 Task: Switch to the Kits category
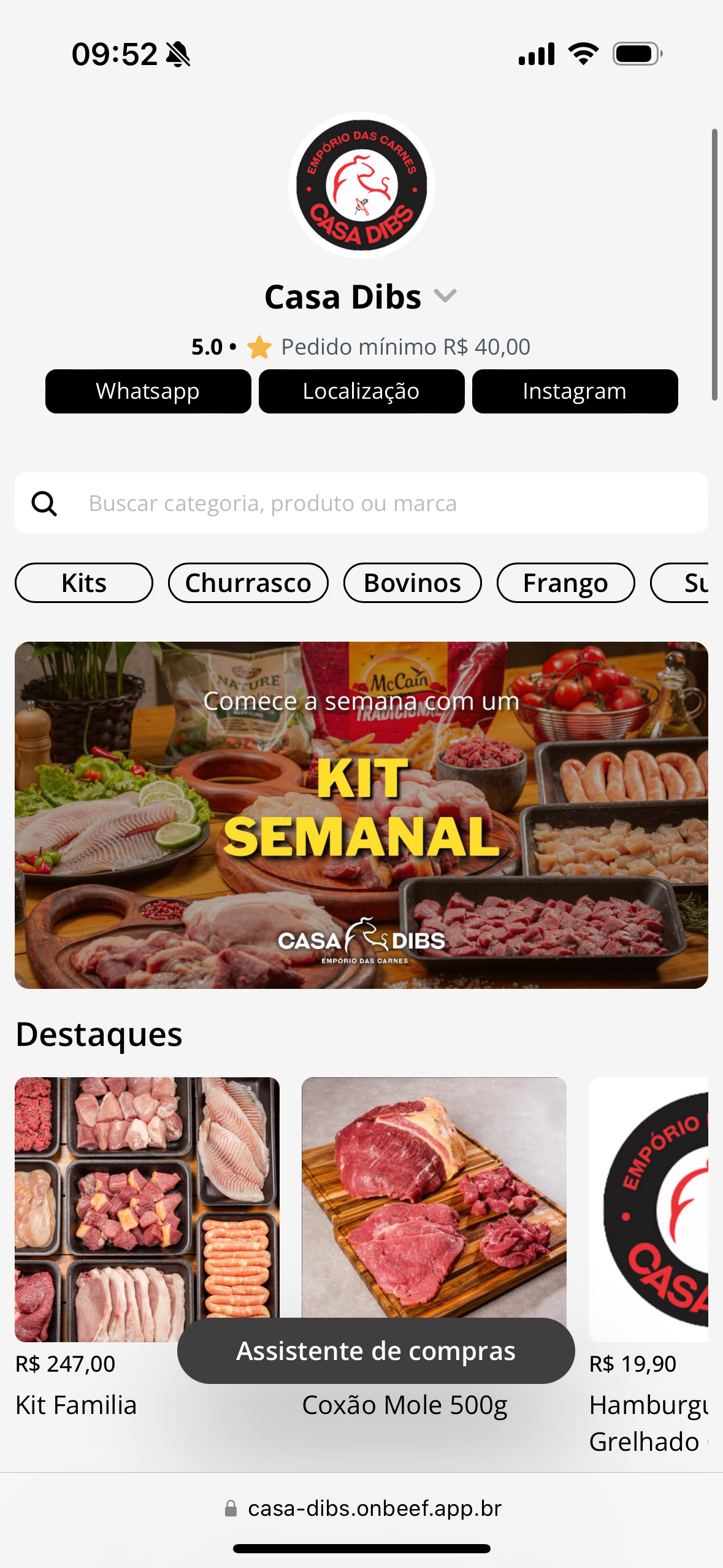[83, 583]
